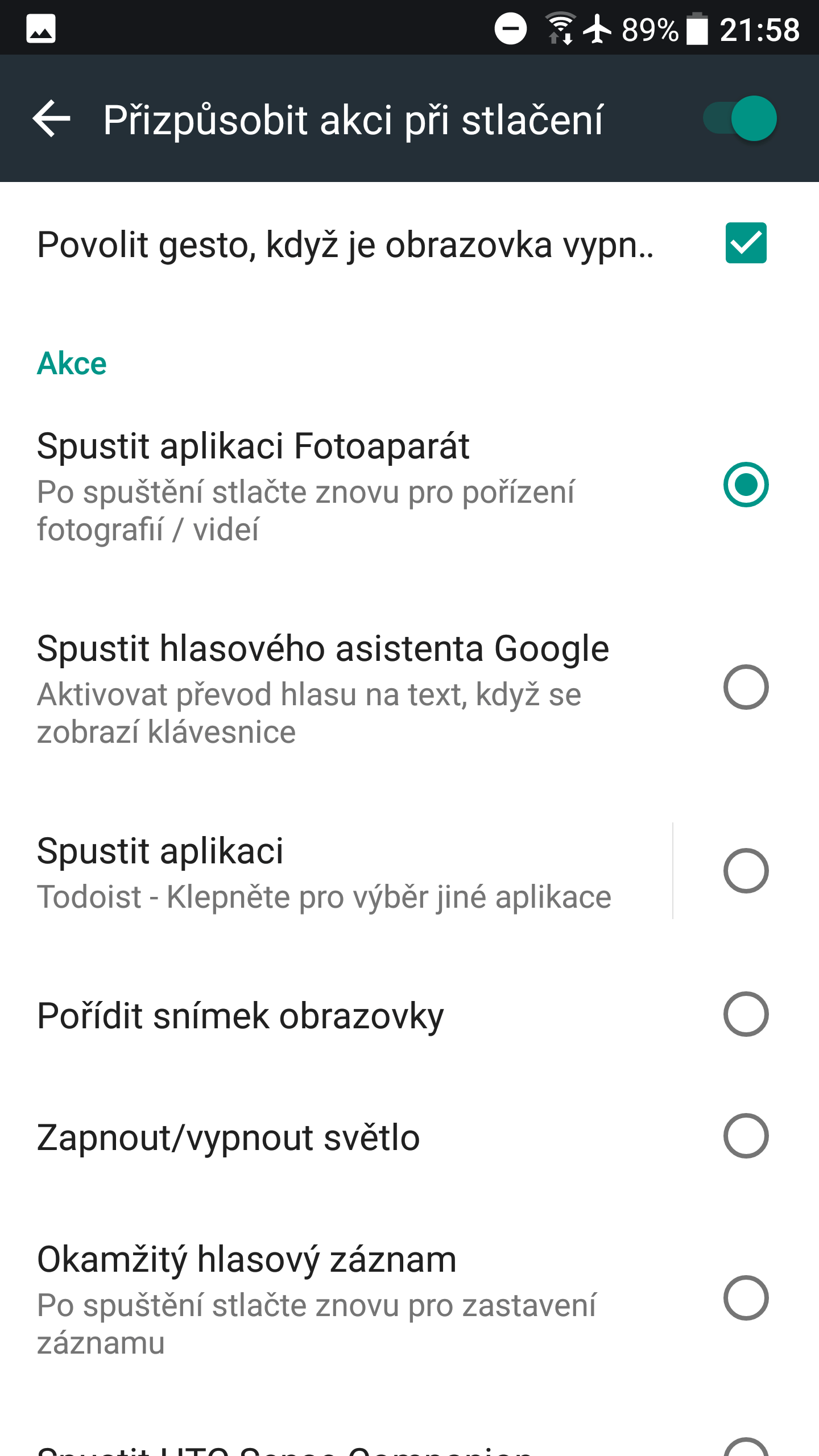Open Spustit aplikaci Todoist app picker
Image resolution: width=819 pixels, height=1456 pixels.
pyautogui.click(x=336, y=871)
